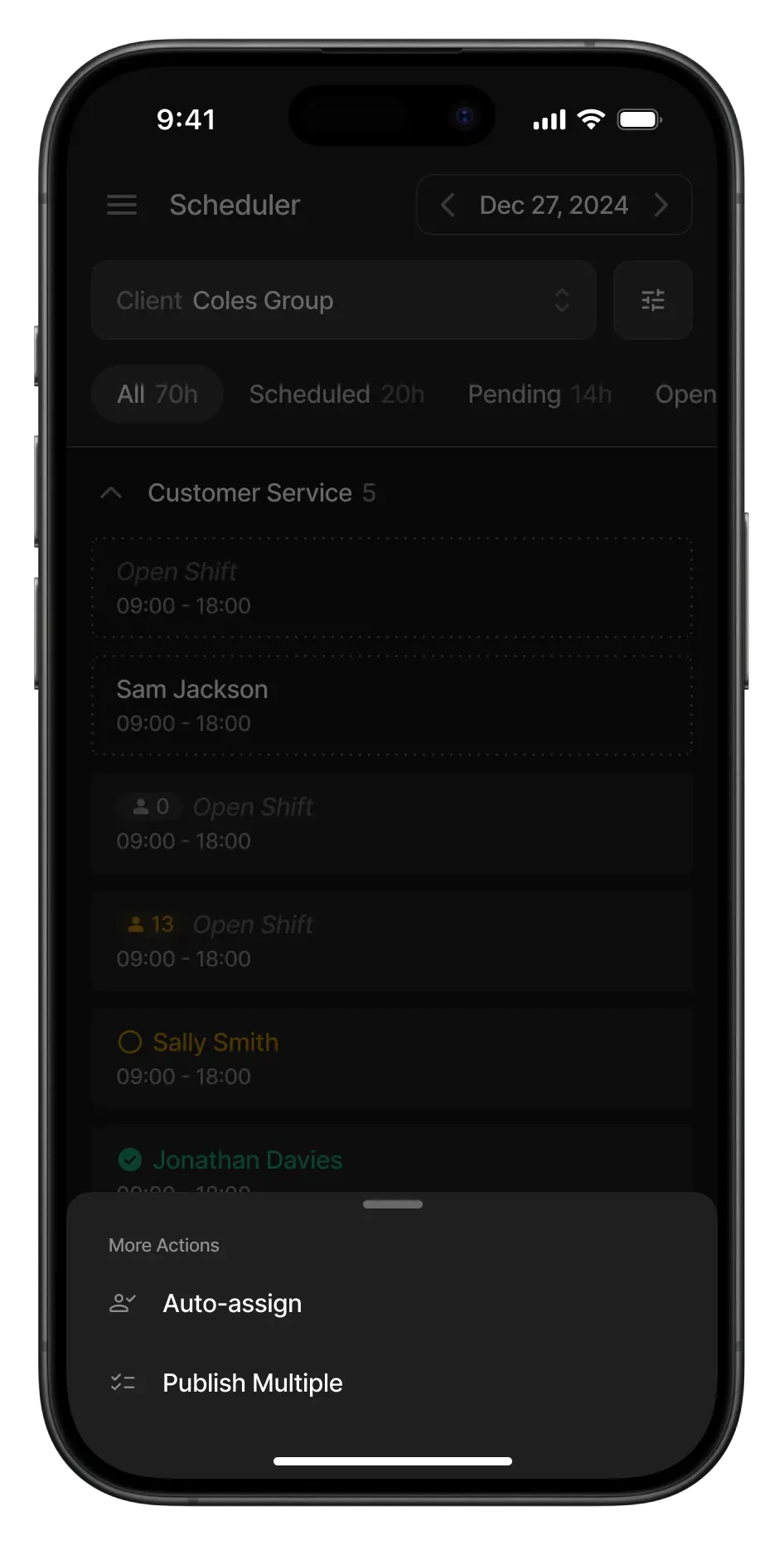
Task: Select Auto-assign from More Actions
Action: 232,1304
